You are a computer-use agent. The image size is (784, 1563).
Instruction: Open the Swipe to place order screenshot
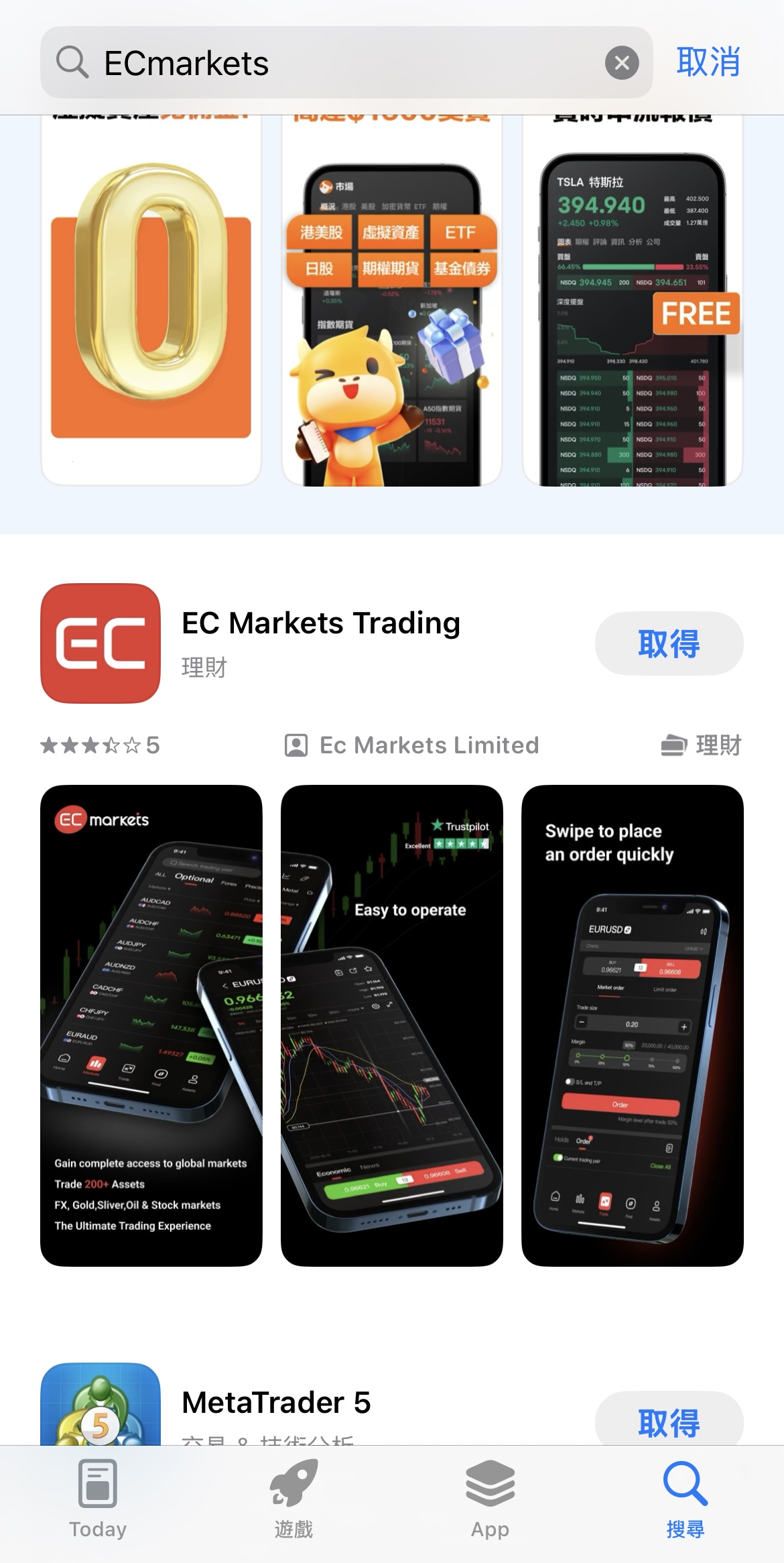click(633, 1025)
